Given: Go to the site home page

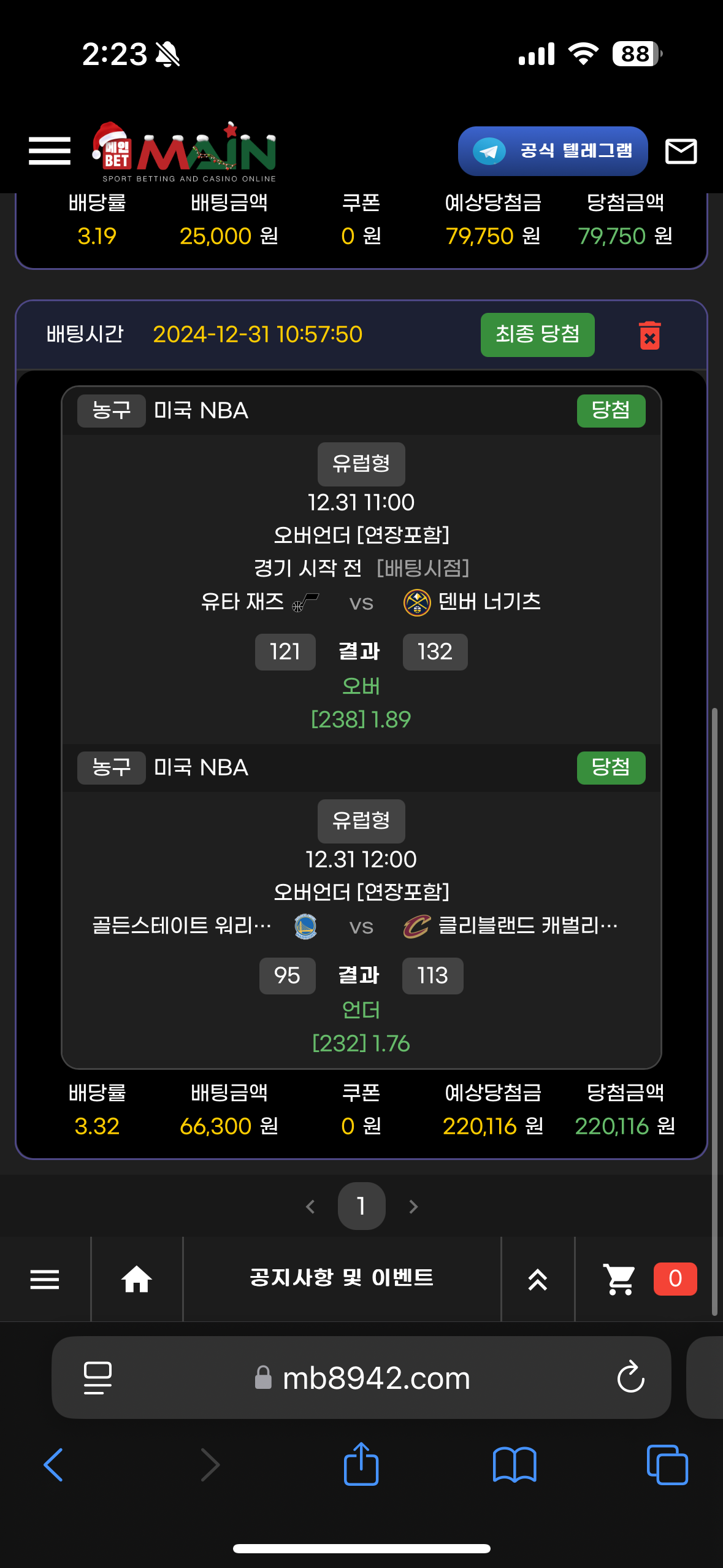Looking at the screenshot, I should pyautogui.click(x=137, y=1280).
